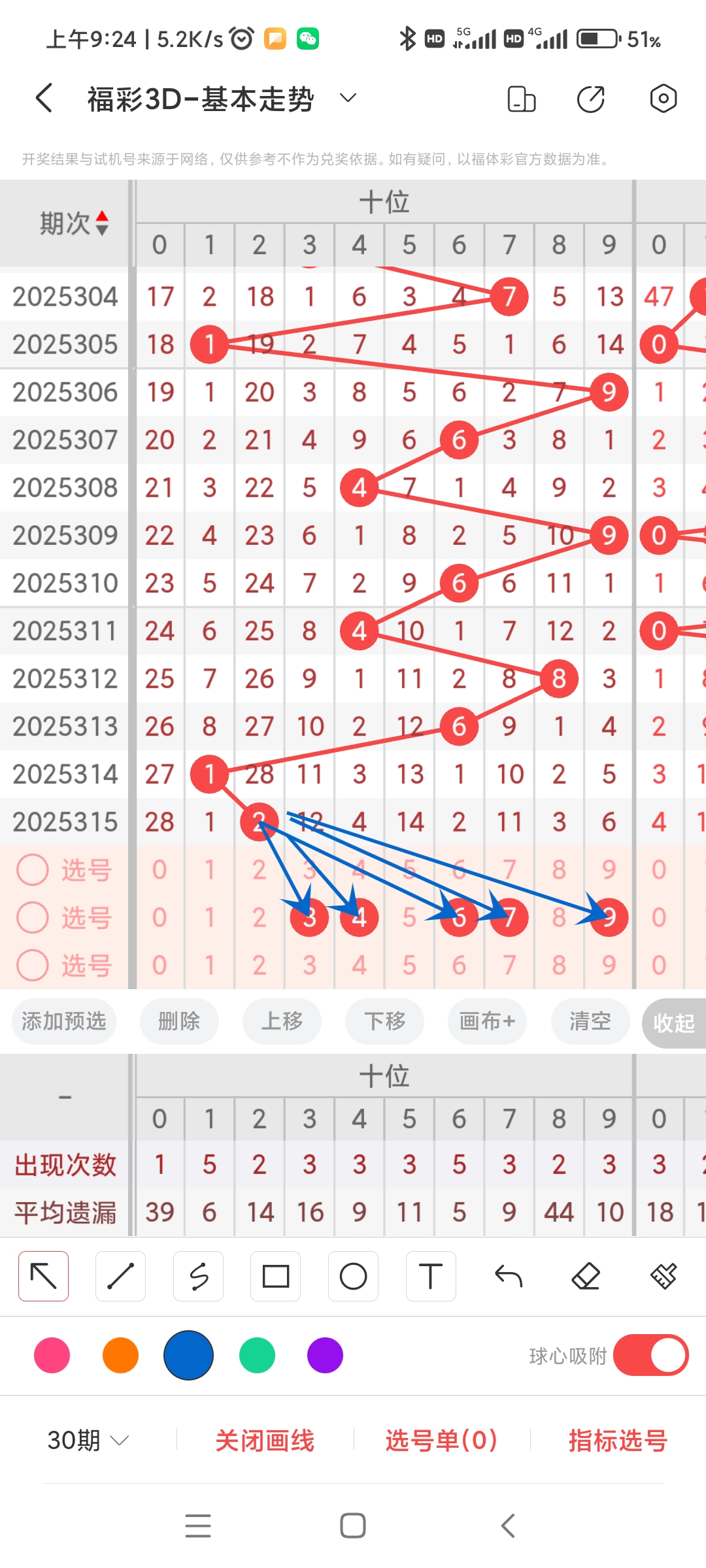Pick the orange drawing color
The image size is (706, 1568).
(120, 1355)
